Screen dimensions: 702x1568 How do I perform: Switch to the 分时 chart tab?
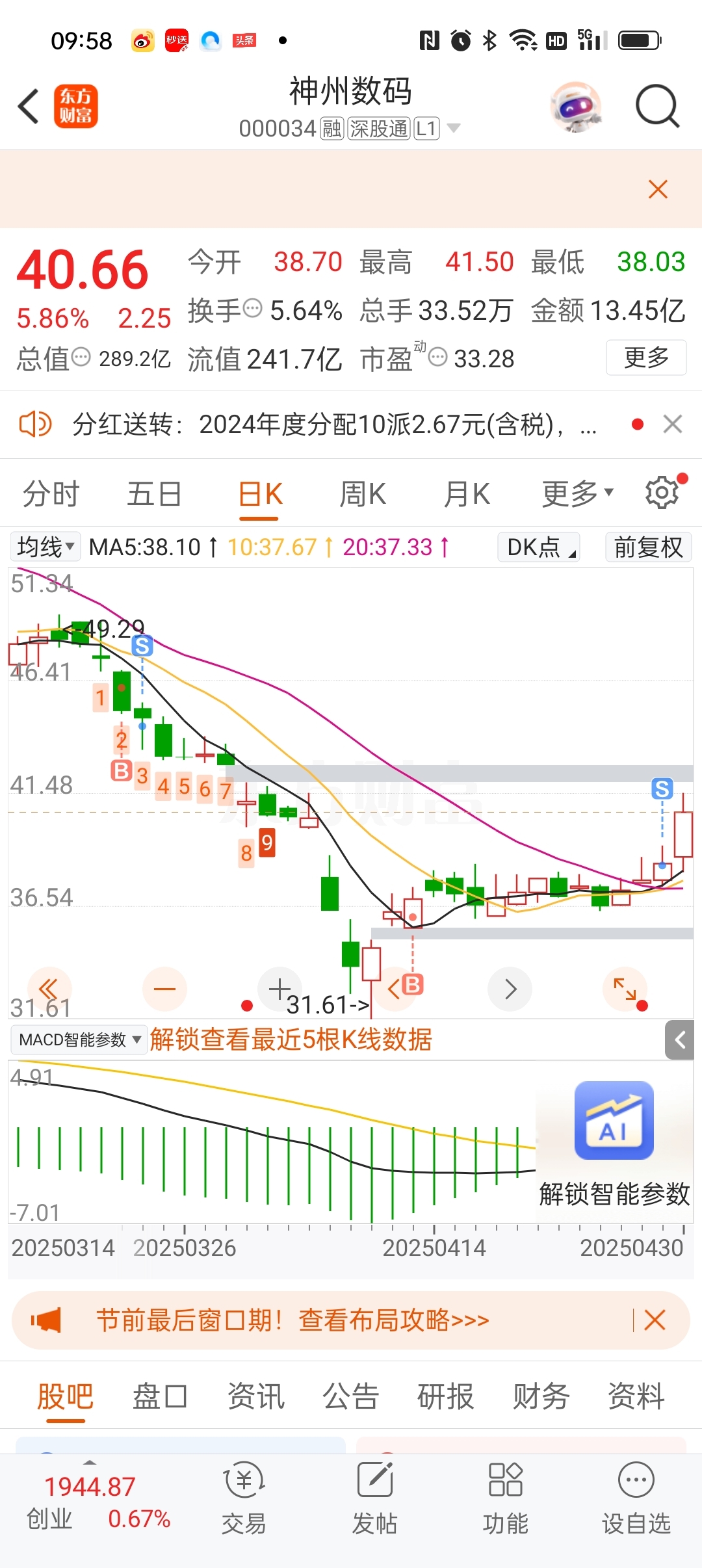[51, 494]
